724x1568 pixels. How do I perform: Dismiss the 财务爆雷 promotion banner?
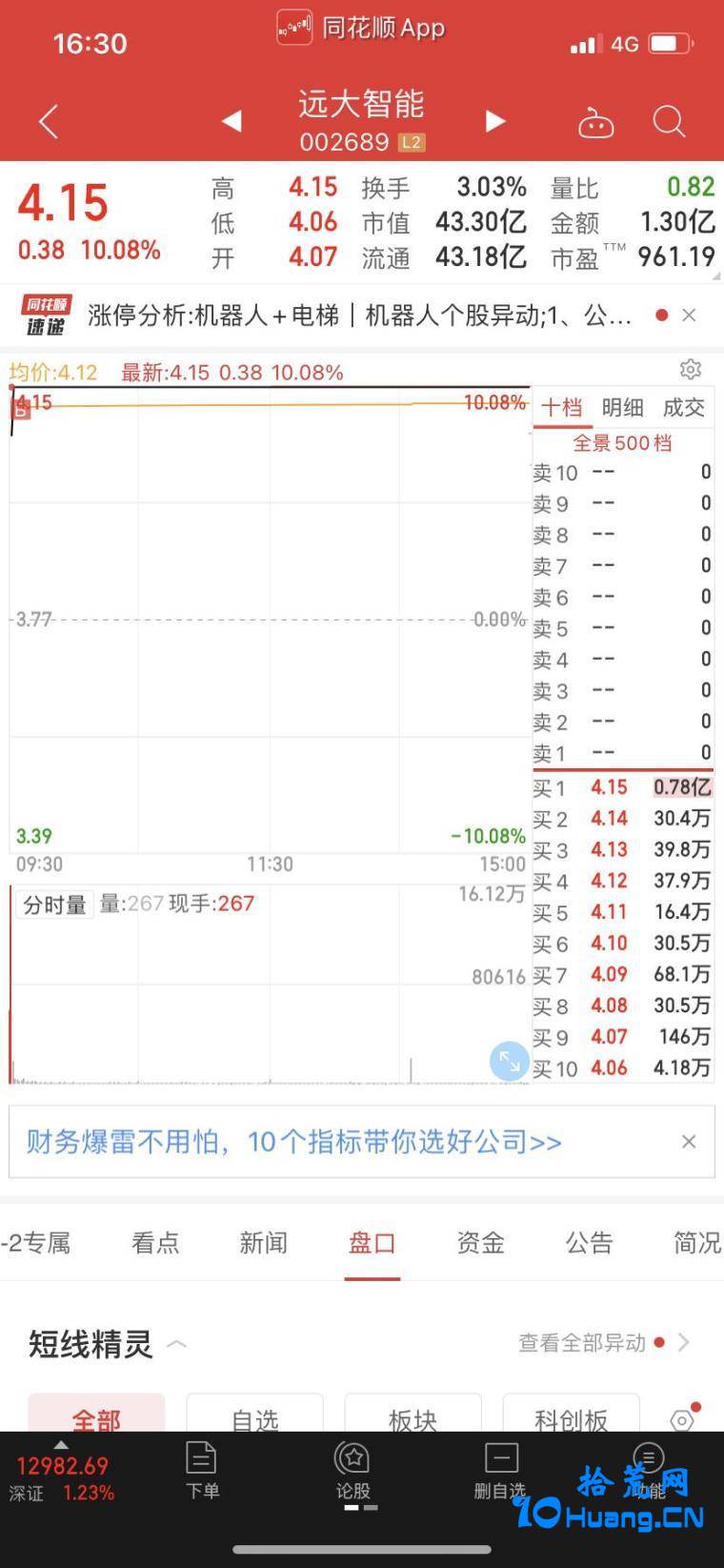pos(689,1142)
